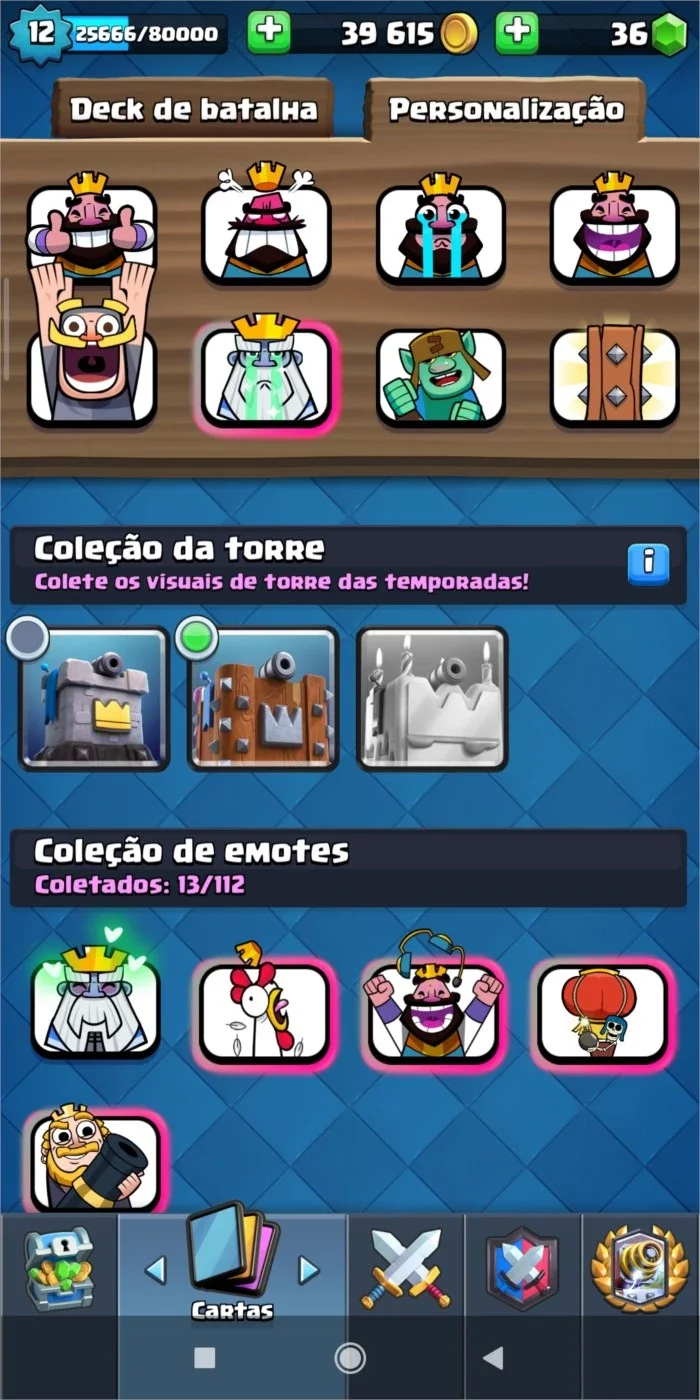Open info for Coleção da torre

(x=648, y=564)
